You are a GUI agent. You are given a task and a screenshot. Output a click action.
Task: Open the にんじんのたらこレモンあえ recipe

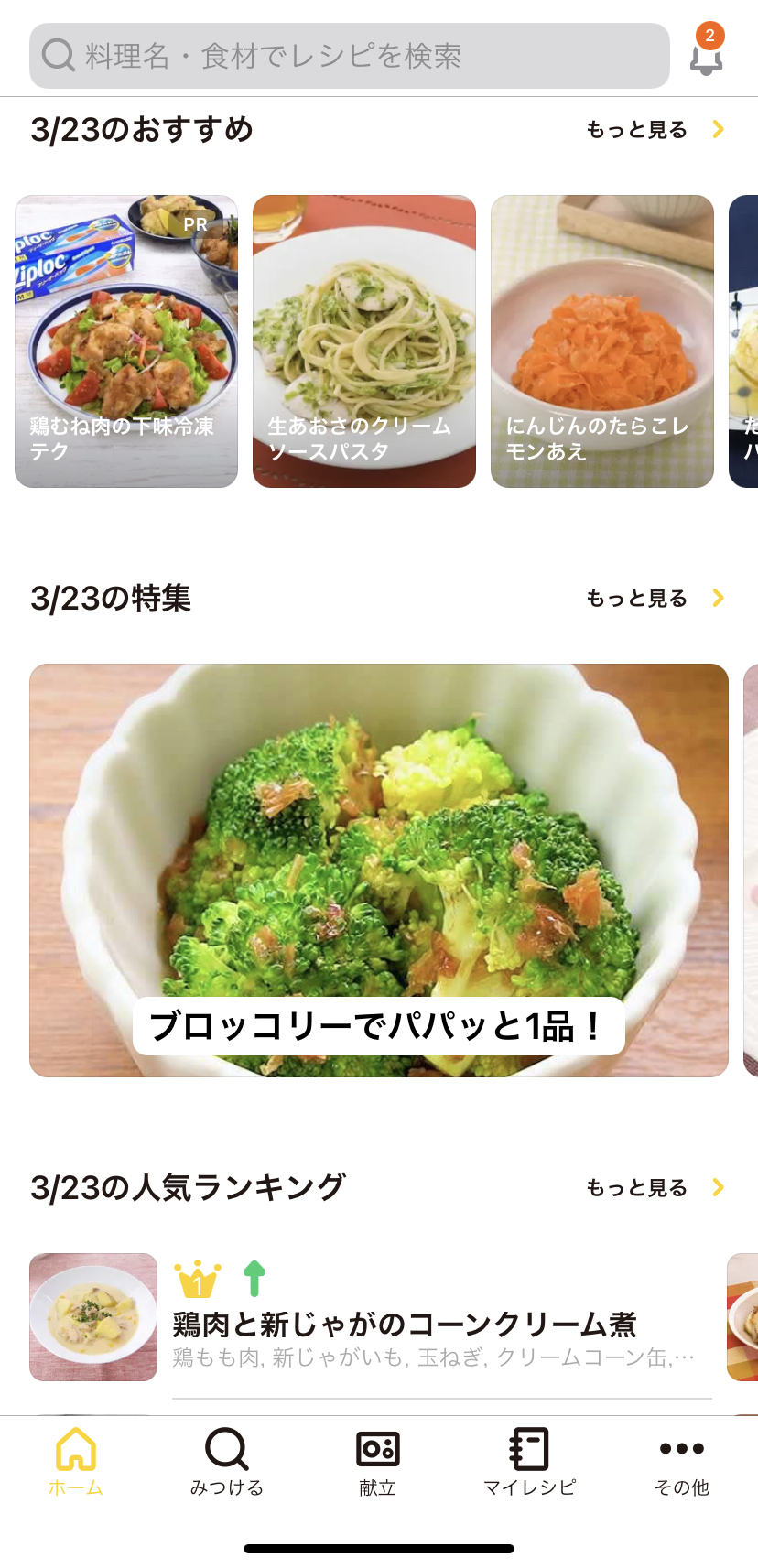(x=601, y=340)
